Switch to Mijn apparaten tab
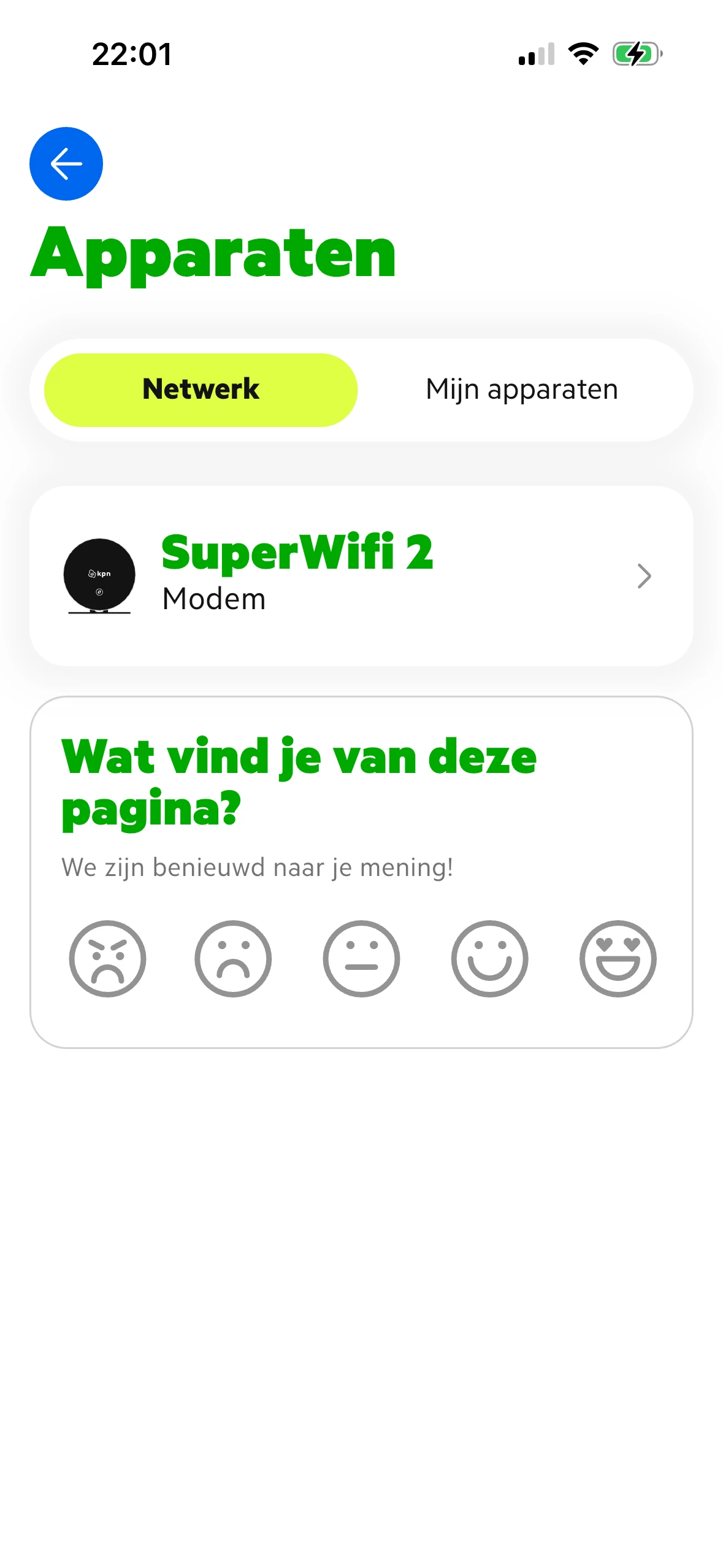The width and height of the screenshot is (723, 1568). coord(522,390)
